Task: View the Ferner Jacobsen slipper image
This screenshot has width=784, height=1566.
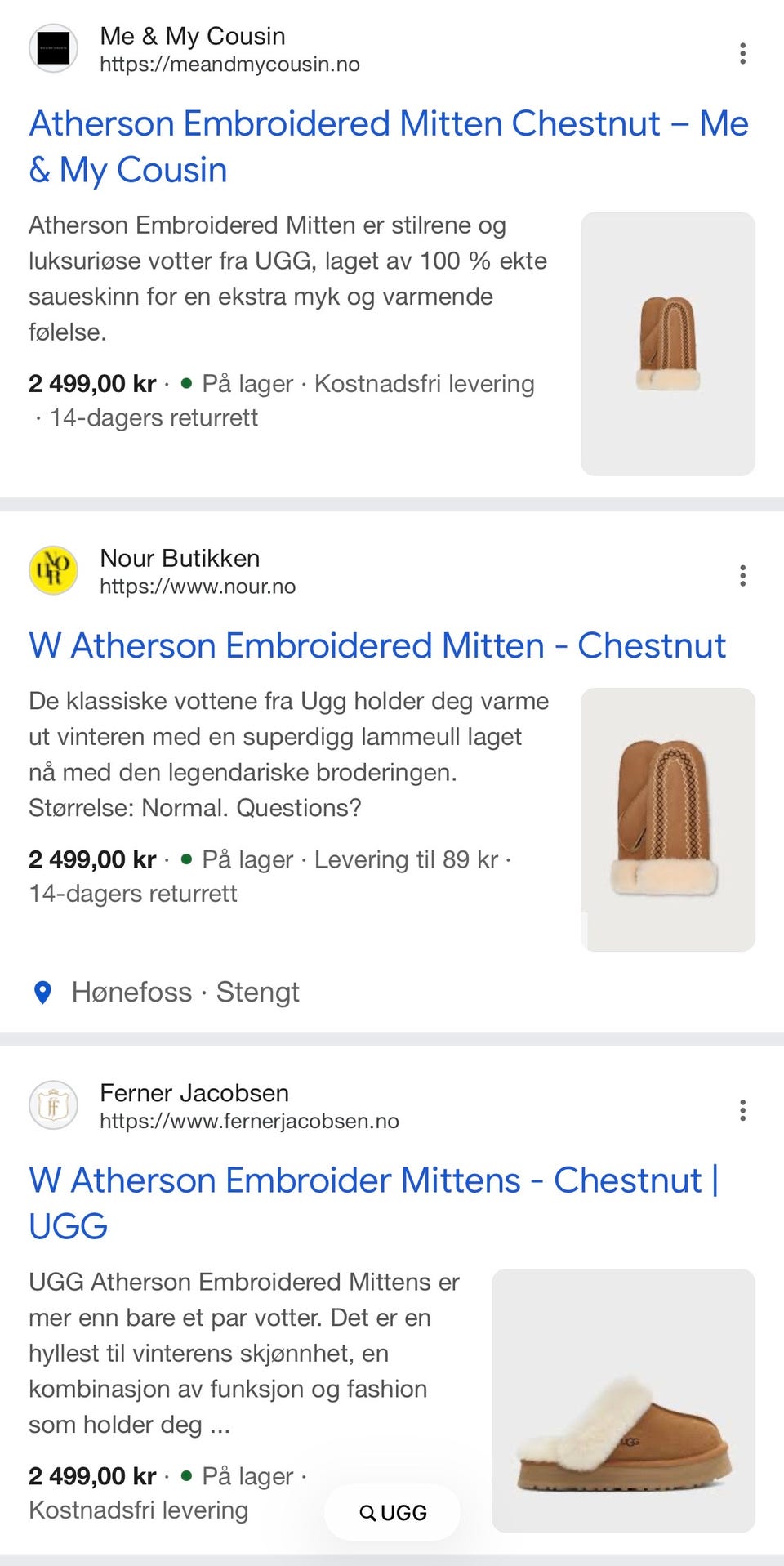Action: (623, 1400)
